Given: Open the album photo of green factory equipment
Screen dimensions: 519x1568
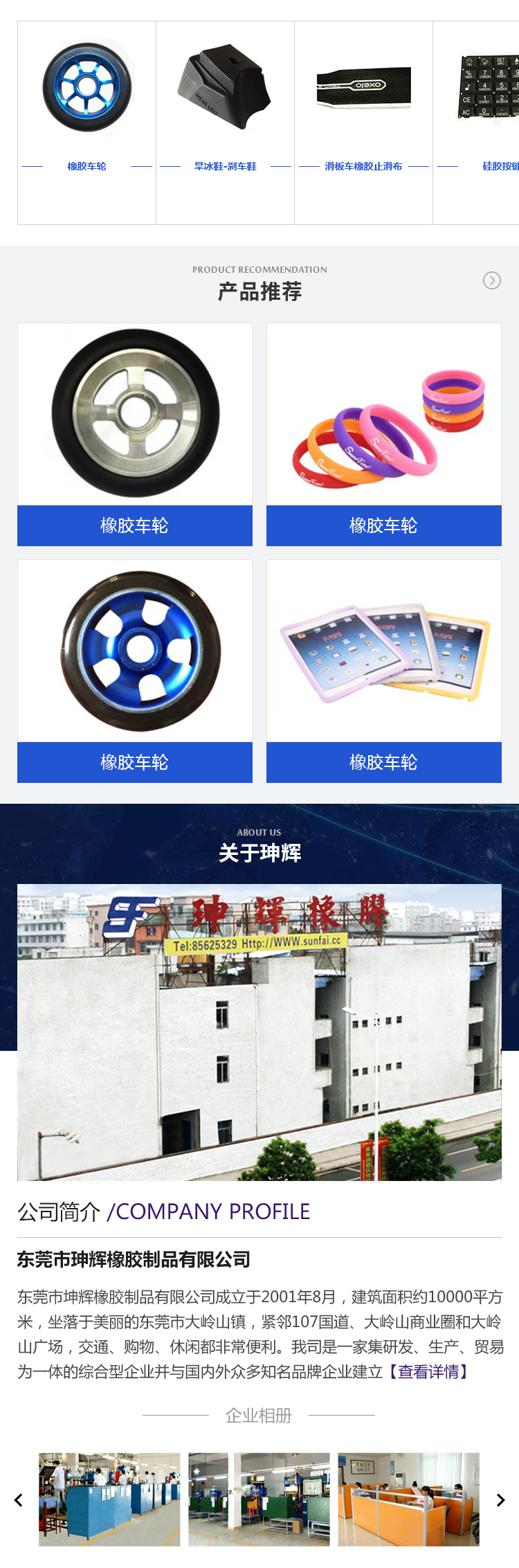Looking at the screenshot, I should click(x=259, y=1499).
